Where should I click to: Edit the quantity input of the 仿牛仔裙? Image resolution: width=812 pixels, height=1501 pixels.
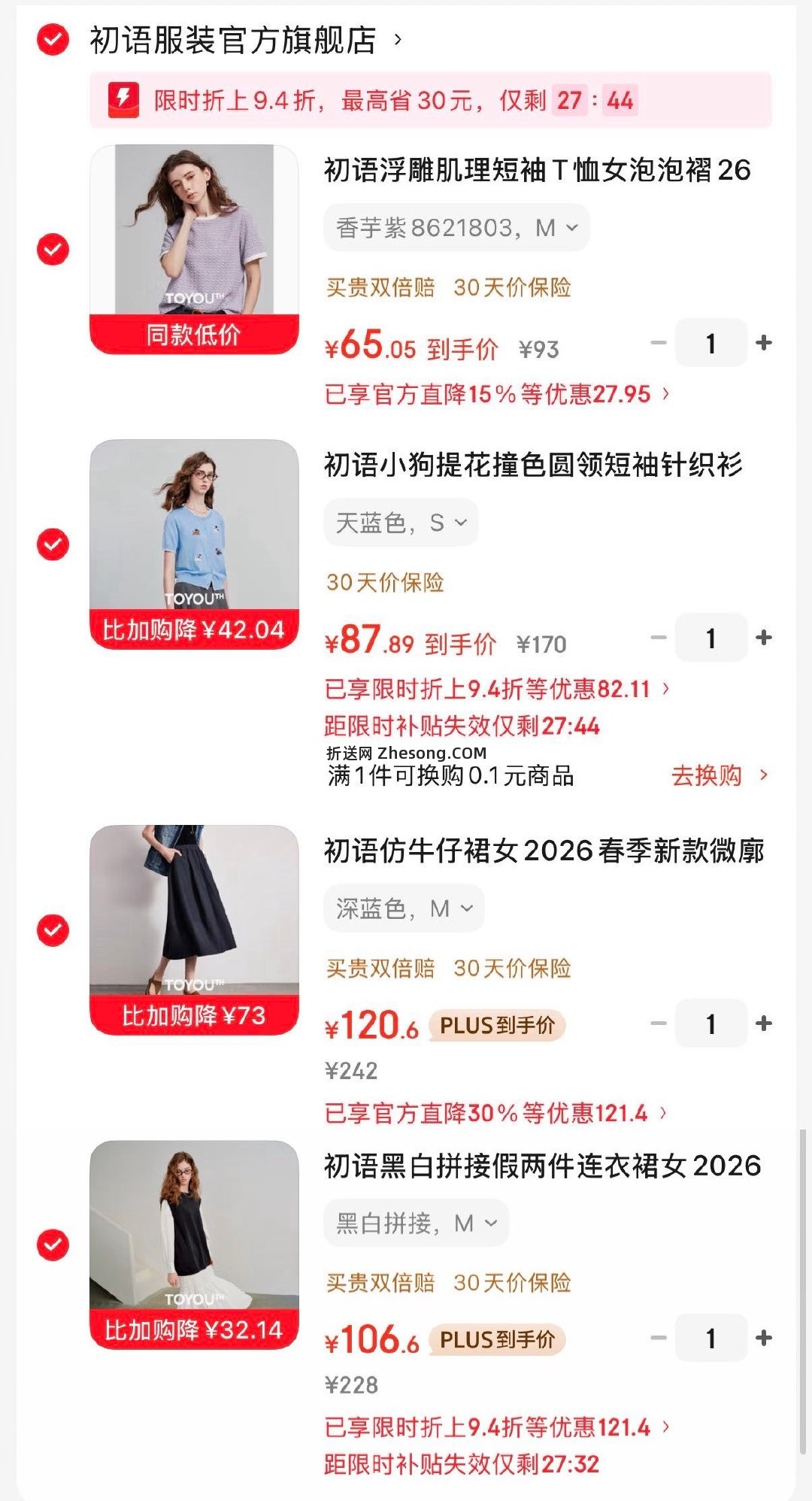pyautogui.click(x=711, y=1023)
